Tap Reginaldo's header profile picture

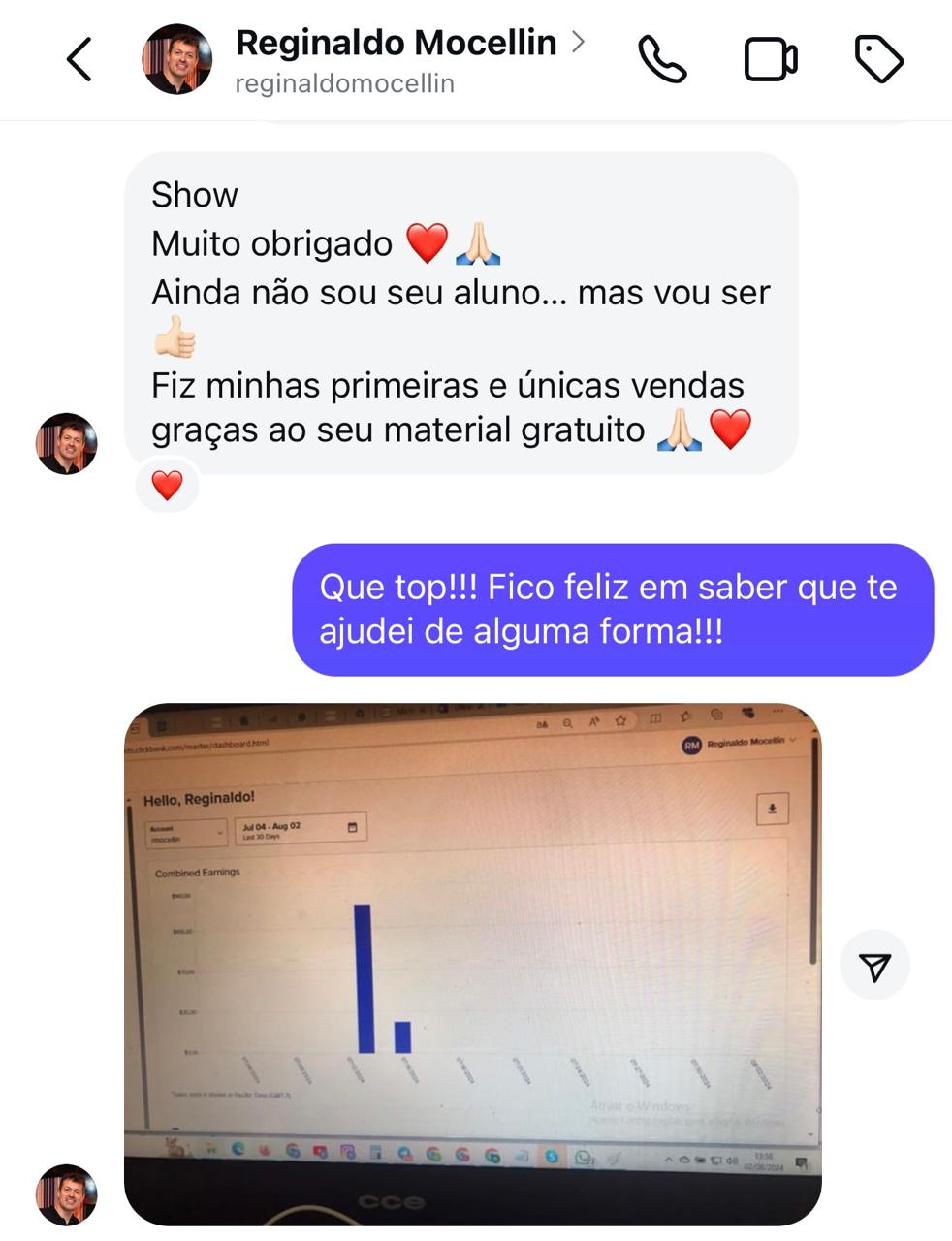[x=177, y=59]
